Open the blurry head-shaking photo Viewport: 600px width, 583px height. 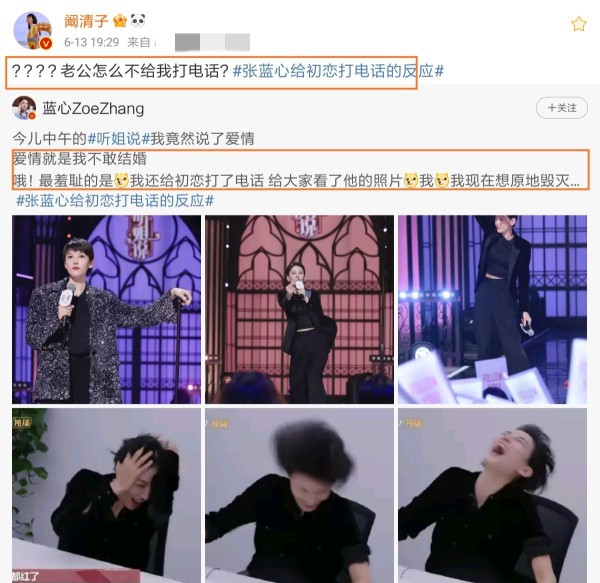[297, 495]
